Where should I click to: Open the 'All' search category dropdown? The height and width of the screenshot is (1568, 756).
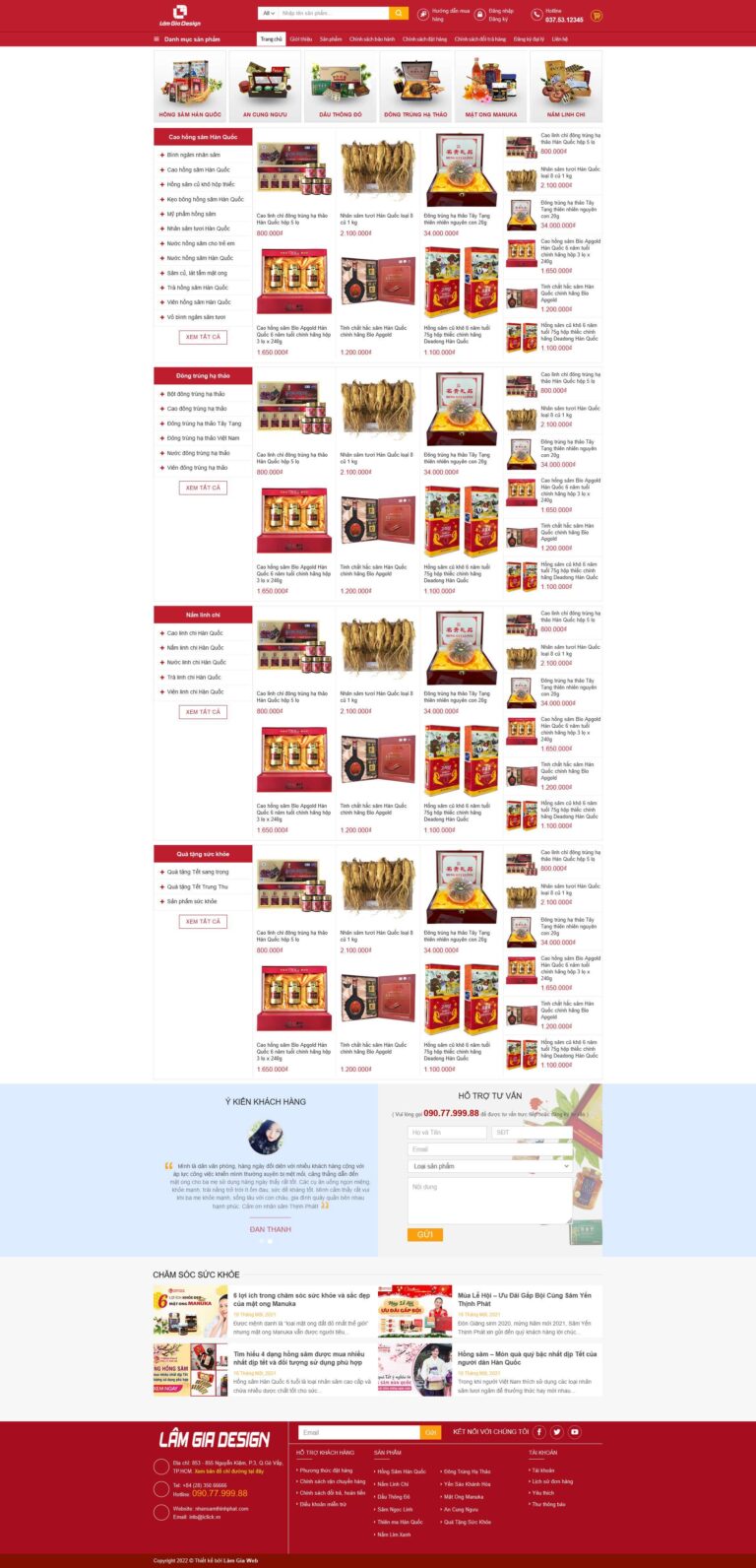268,13
